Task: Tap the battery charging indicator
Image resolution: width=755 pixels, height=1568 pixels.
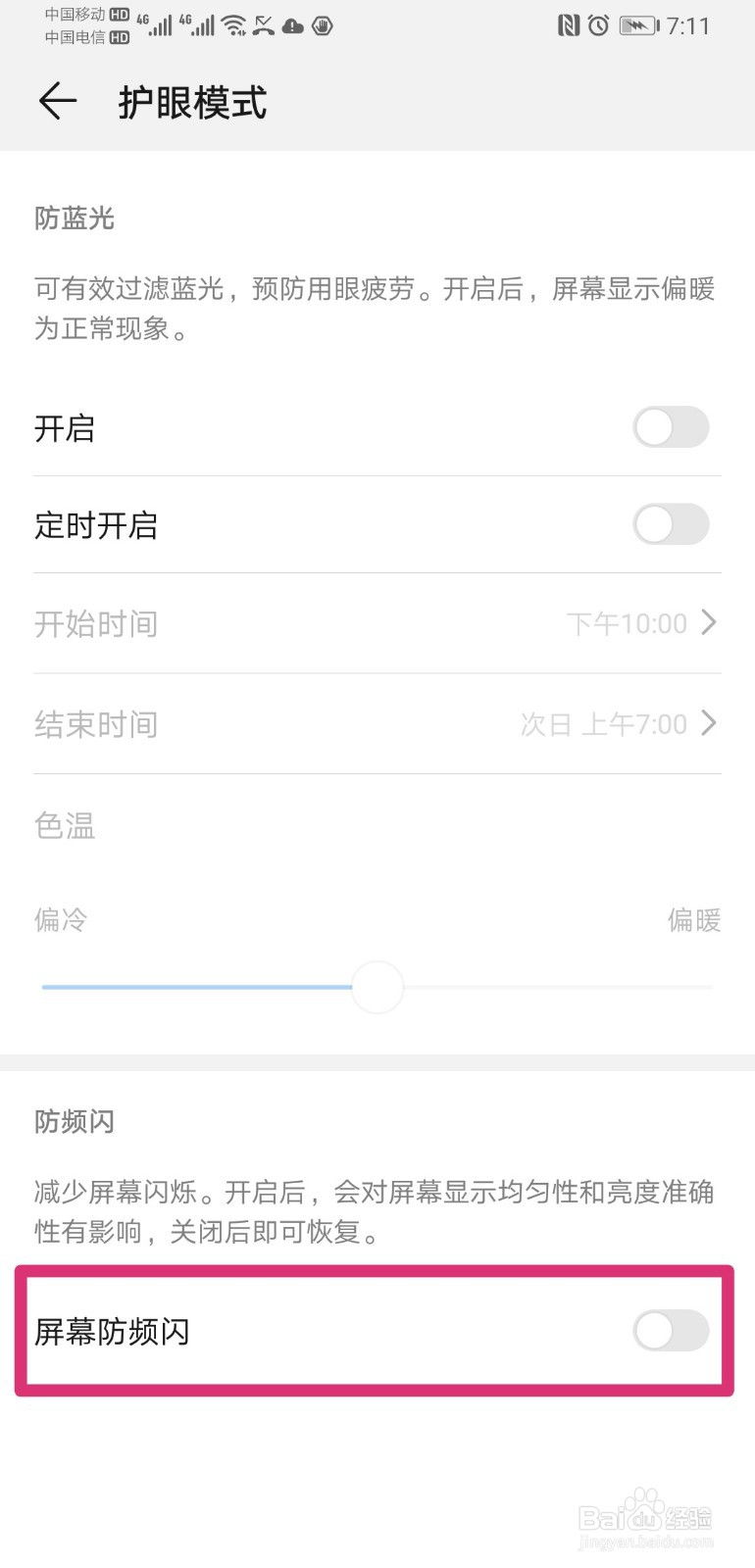Action: 638,26
